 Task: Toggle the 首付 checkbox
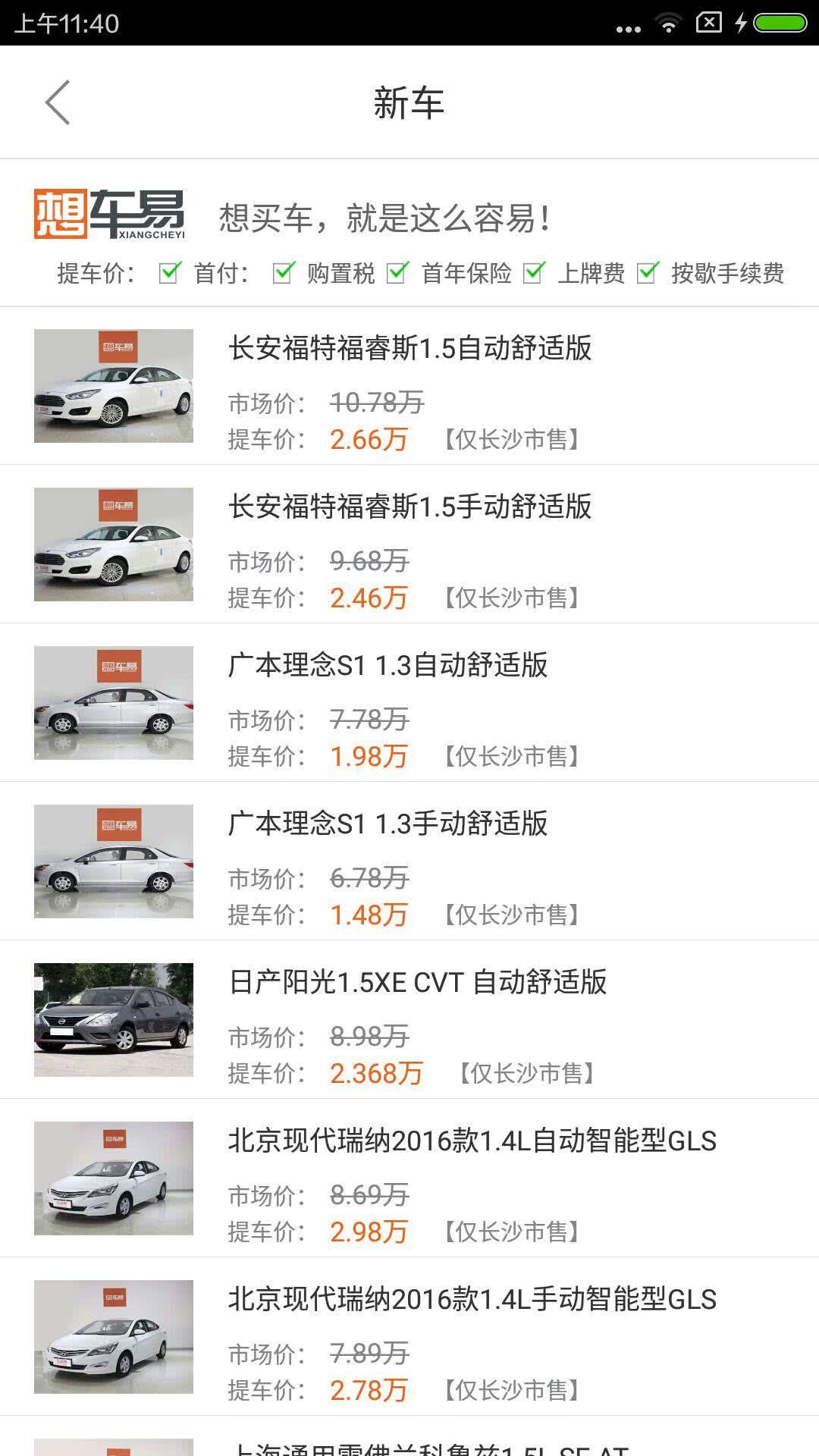[x=282, y=275]
